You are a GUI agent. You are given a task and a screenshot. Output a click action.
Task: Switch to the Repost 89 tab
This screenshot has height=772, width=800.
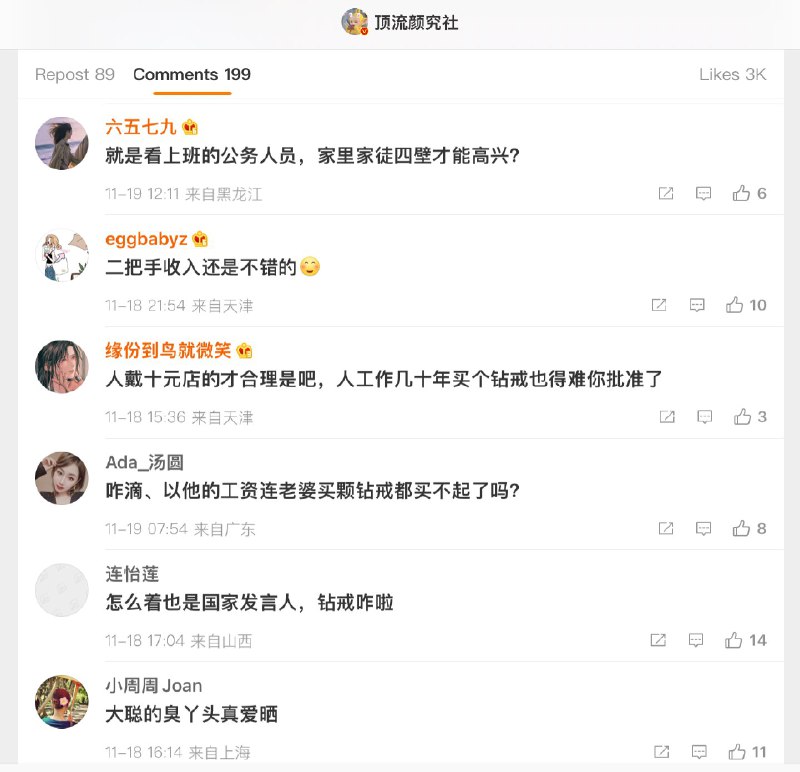click(75, 74)
